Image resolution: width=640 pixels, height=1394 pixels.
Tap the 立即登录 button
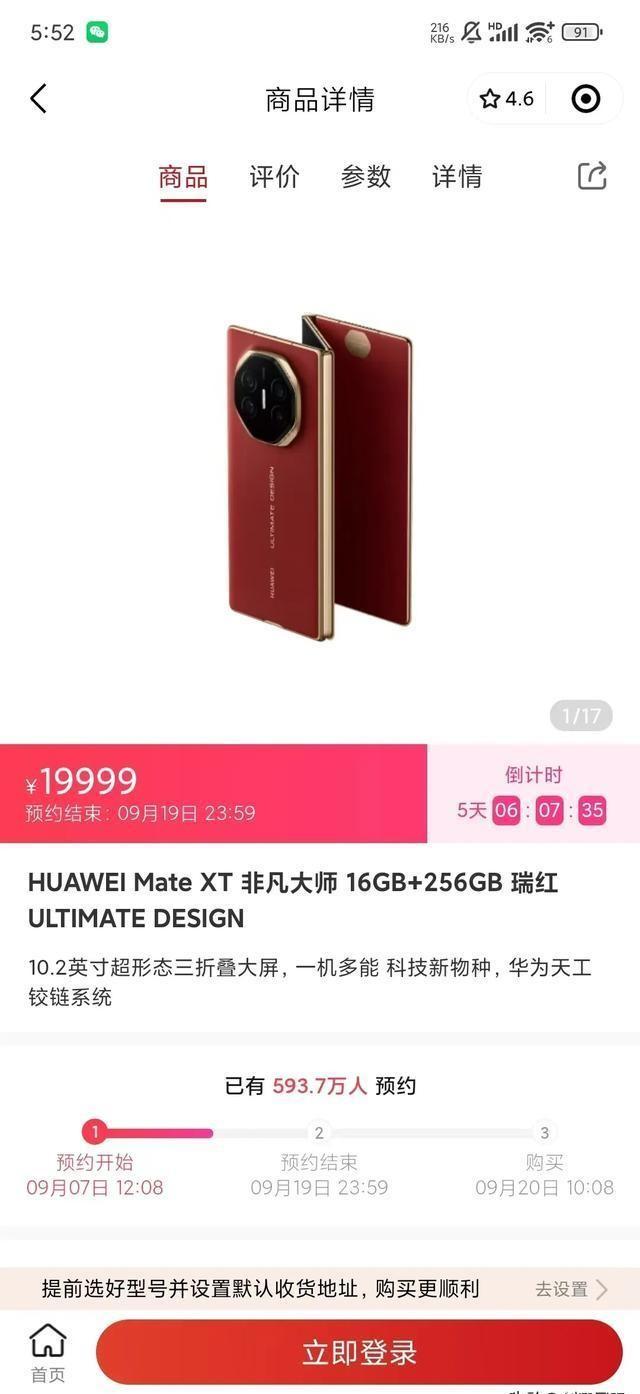pyautogui.click(x=359, y=1353)
